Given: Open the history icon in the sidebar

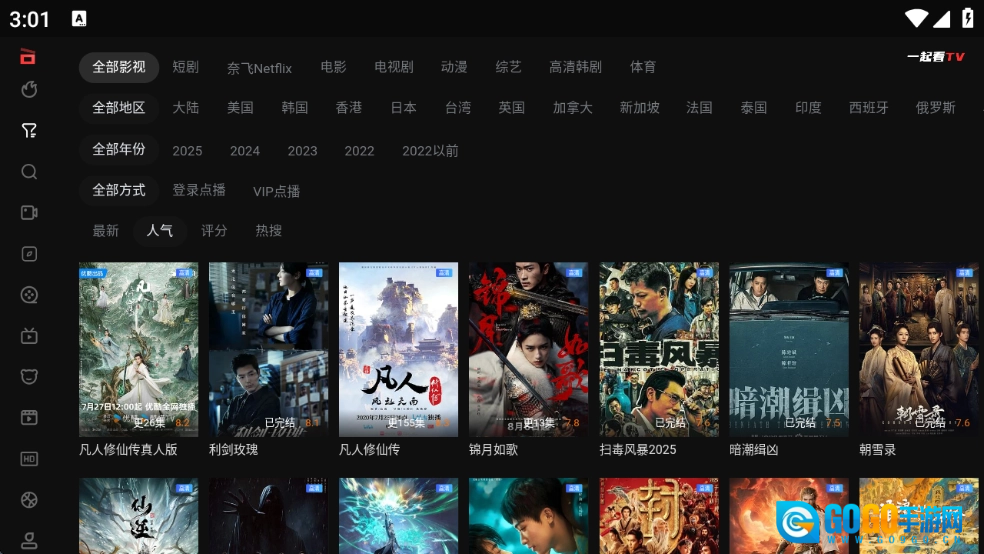Looking at the screenshot, I should [x=29, y=90].
